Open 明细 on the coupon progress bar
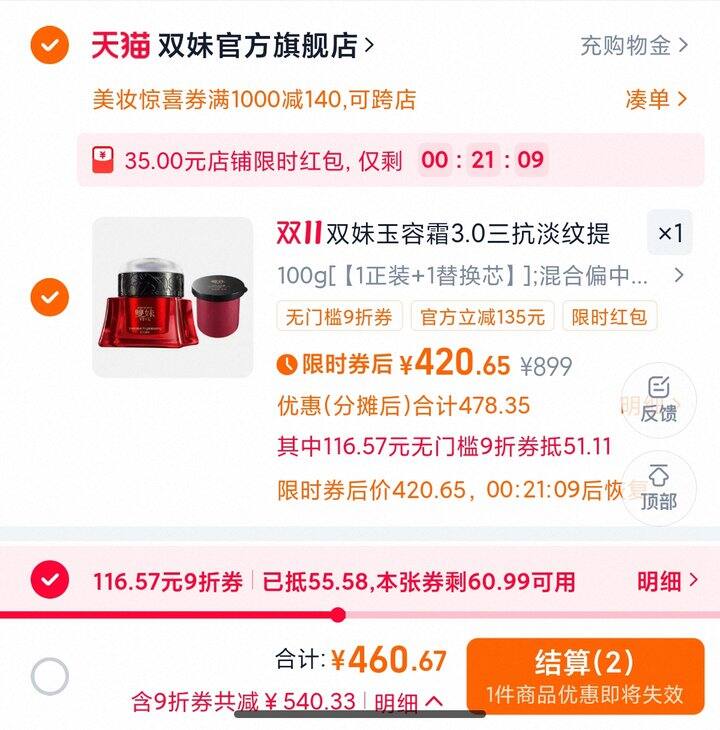This screenshot has height=730, width=720. click(x=659, y=579)
